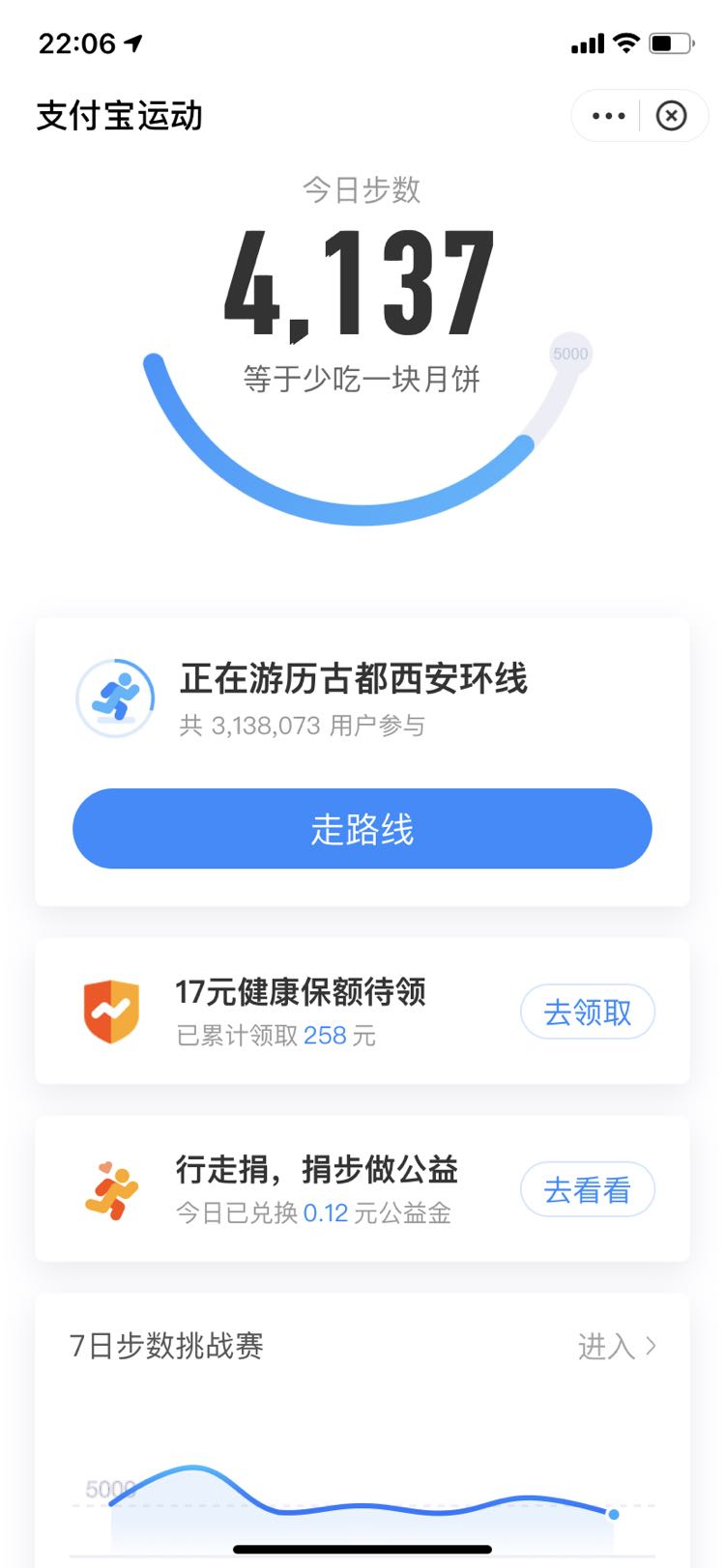The height and width of the screenshot is (1568, 725).
Task: Claim health coverage via 去领取
Action: 588,1012
